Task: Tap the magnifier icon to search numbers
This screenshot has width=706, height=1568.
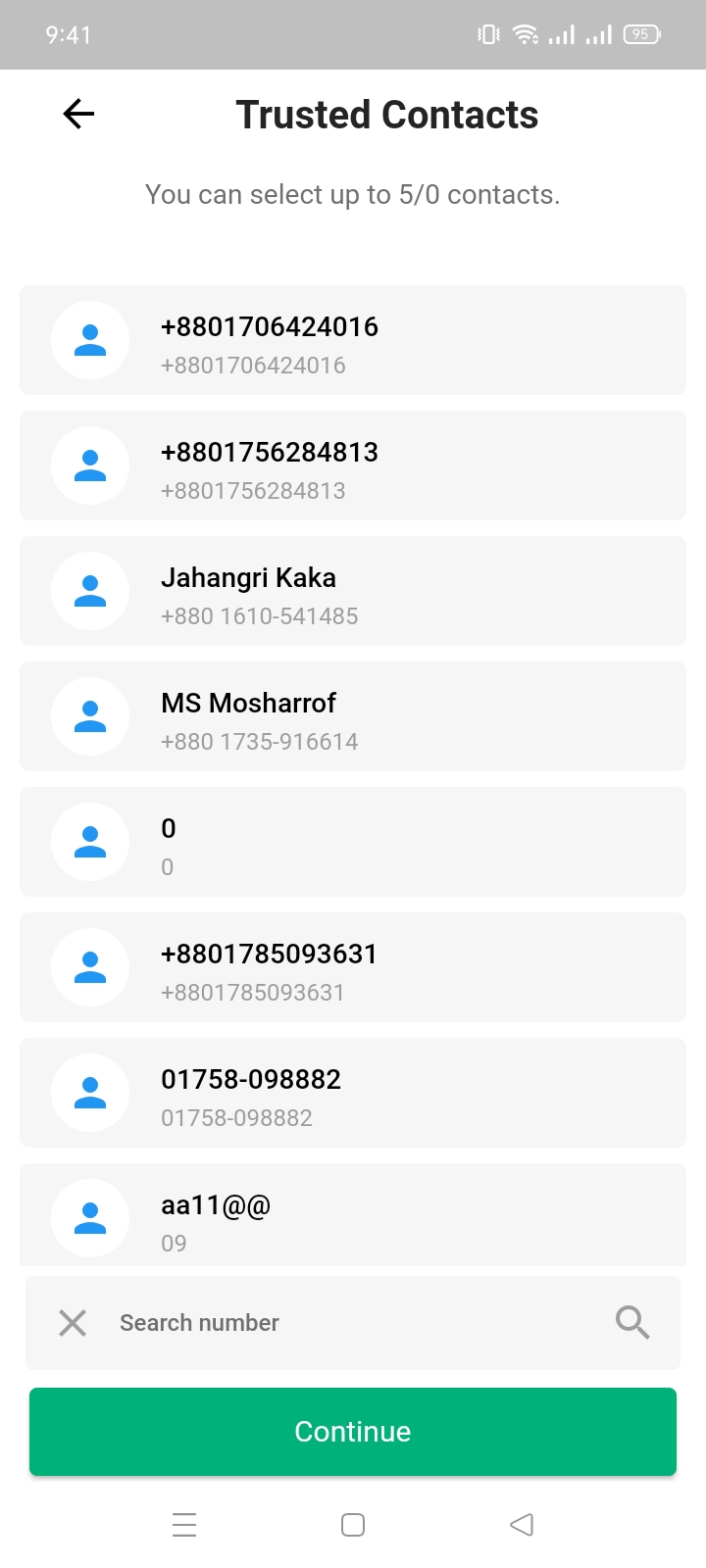Action: pos(632,1322)
